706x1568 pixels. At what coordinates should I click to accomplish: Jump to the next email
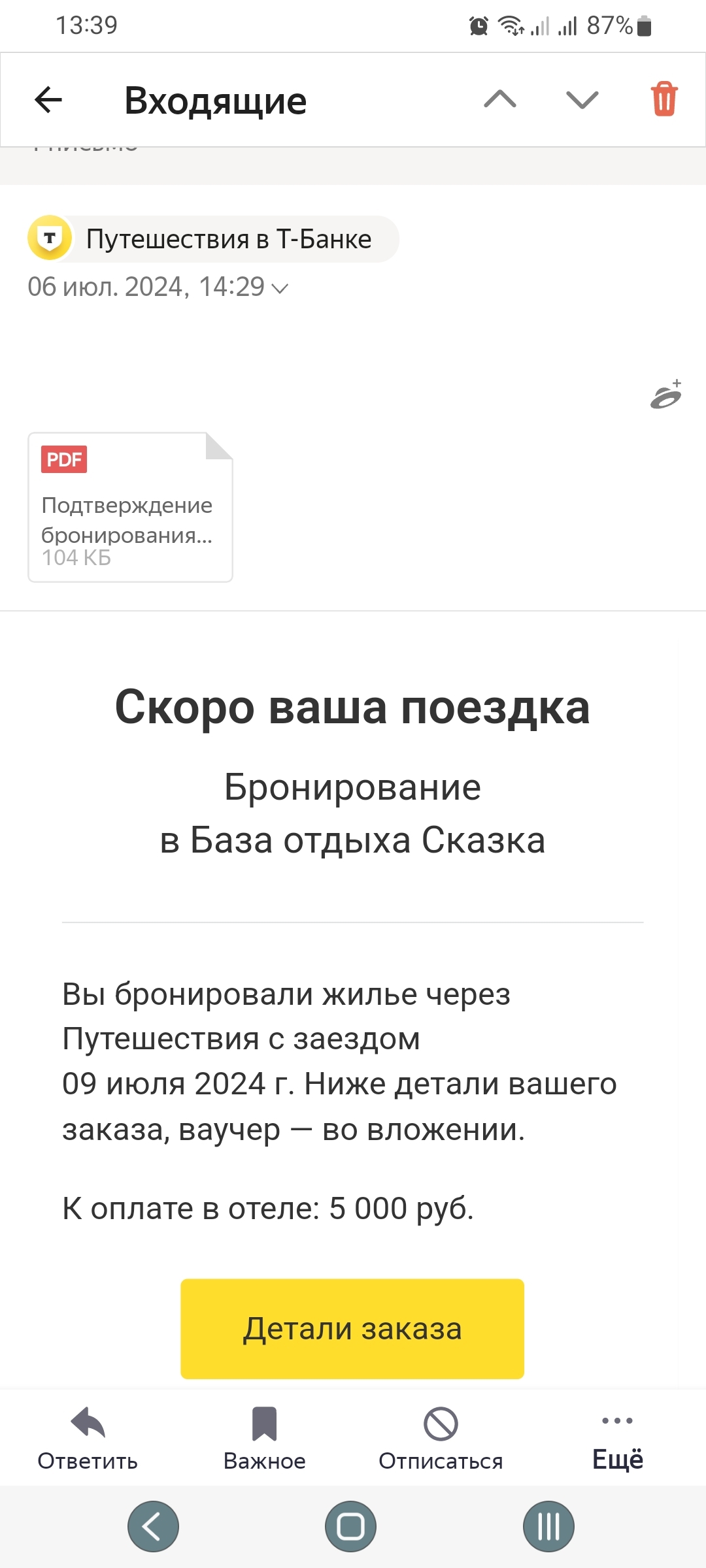[582, 100]
